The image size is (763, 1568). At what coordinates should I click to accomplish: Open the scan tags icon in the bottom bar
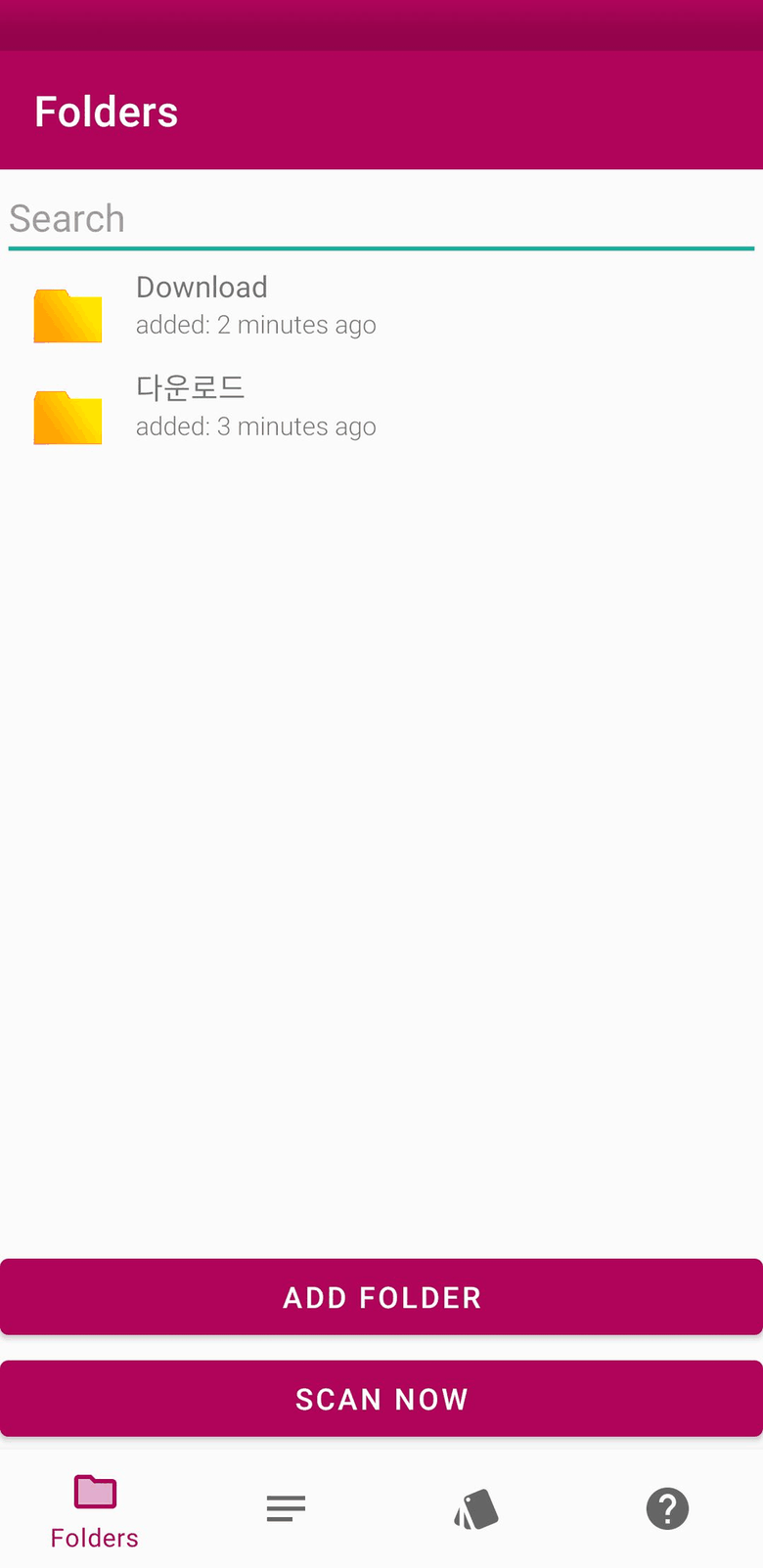pos(476,1508)
